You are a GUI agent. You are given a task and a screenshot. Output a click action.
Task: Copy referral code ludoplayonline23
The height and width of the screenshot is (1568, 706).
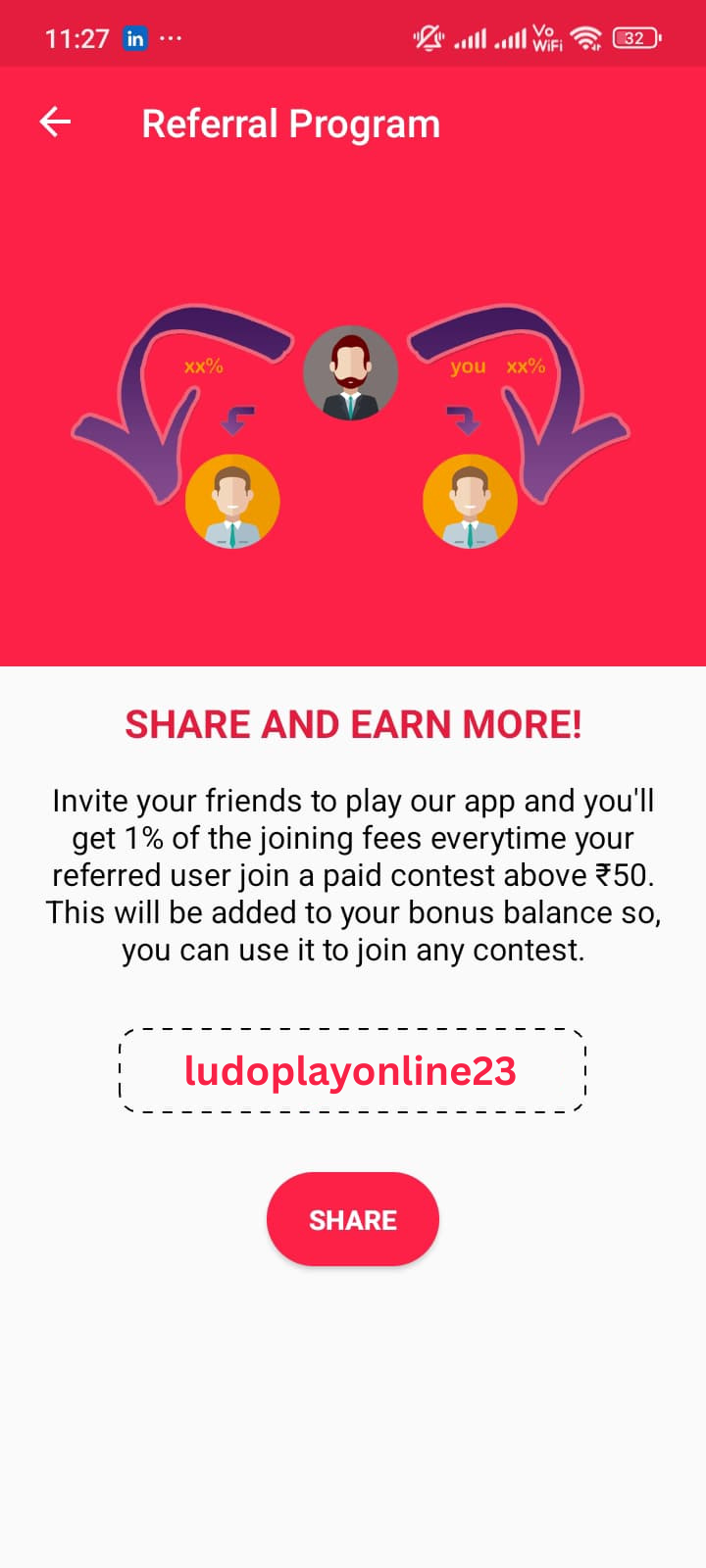(x=352, y=1070)
